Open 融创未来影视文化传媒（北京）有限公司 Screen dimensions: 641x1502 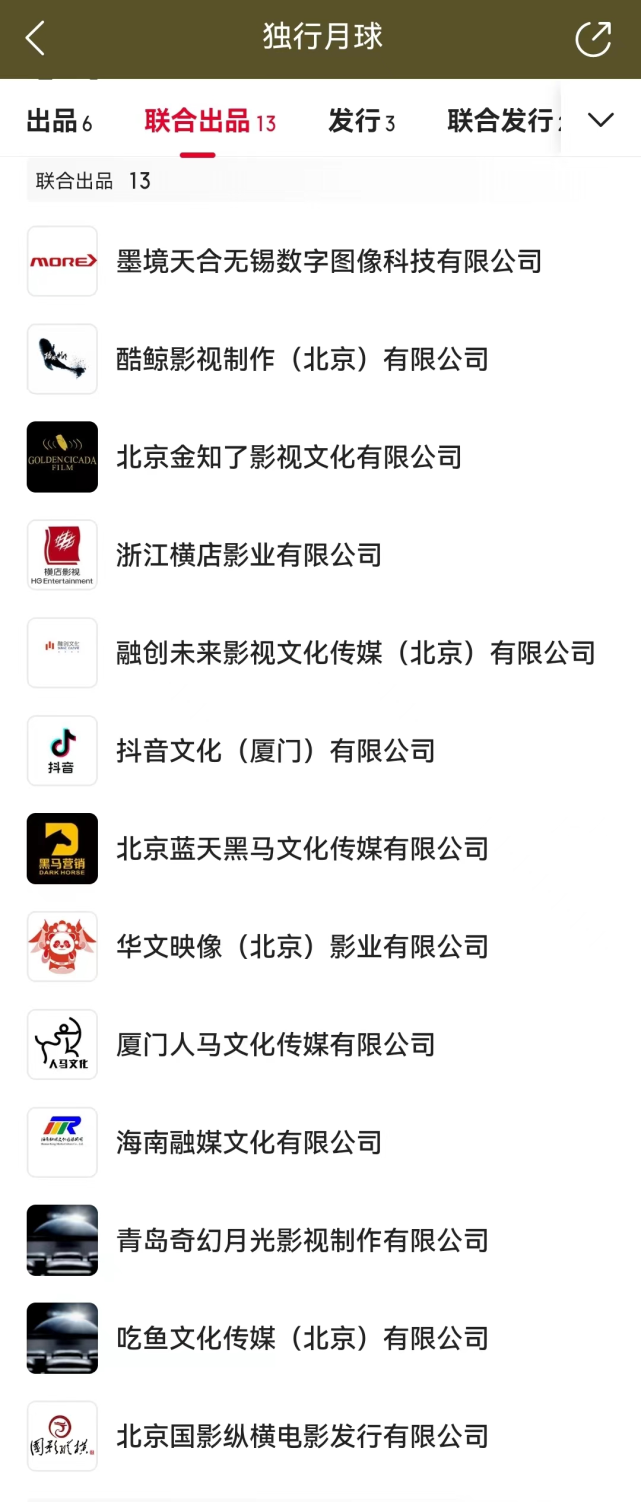[x=355, y=653]
